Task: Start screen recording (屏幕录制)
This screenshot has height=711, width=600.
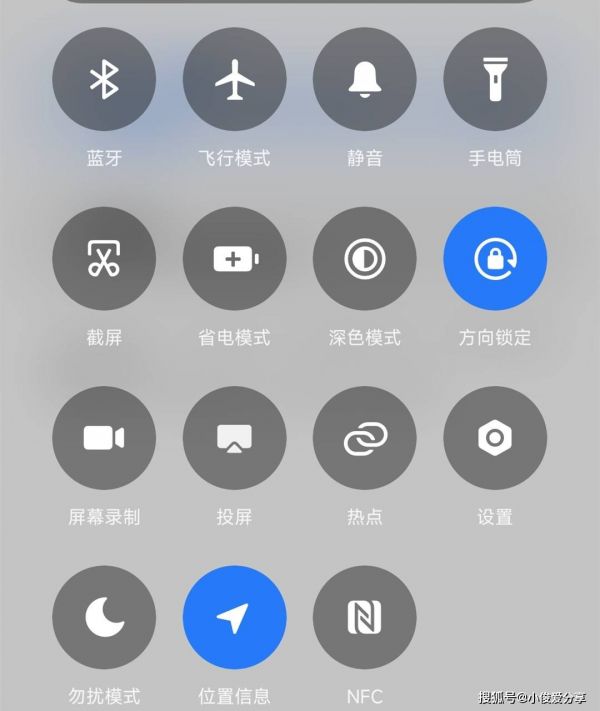Action: 104,438
